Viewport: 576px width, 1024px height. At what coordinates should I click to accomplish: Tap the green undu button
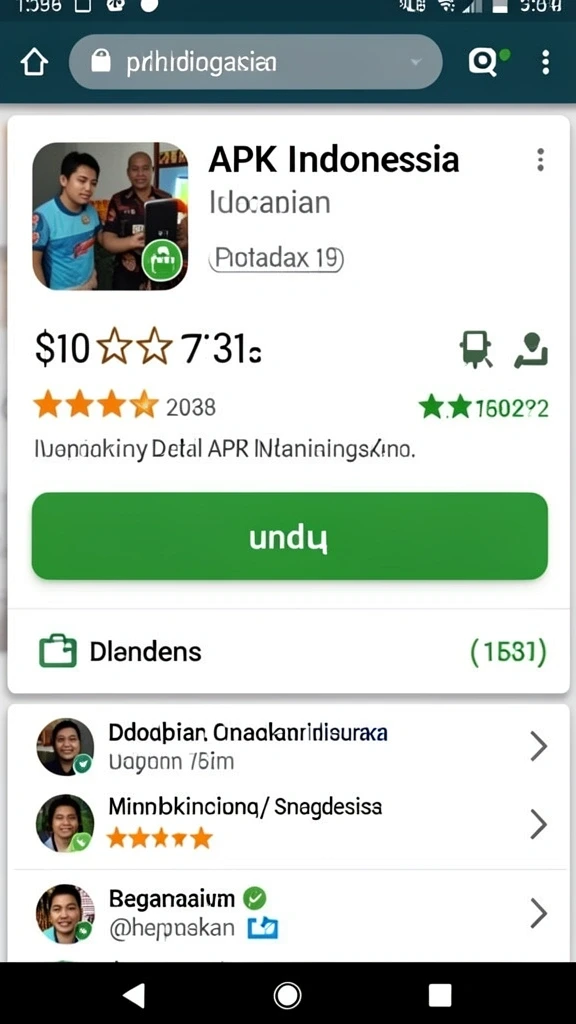(289, 536)
